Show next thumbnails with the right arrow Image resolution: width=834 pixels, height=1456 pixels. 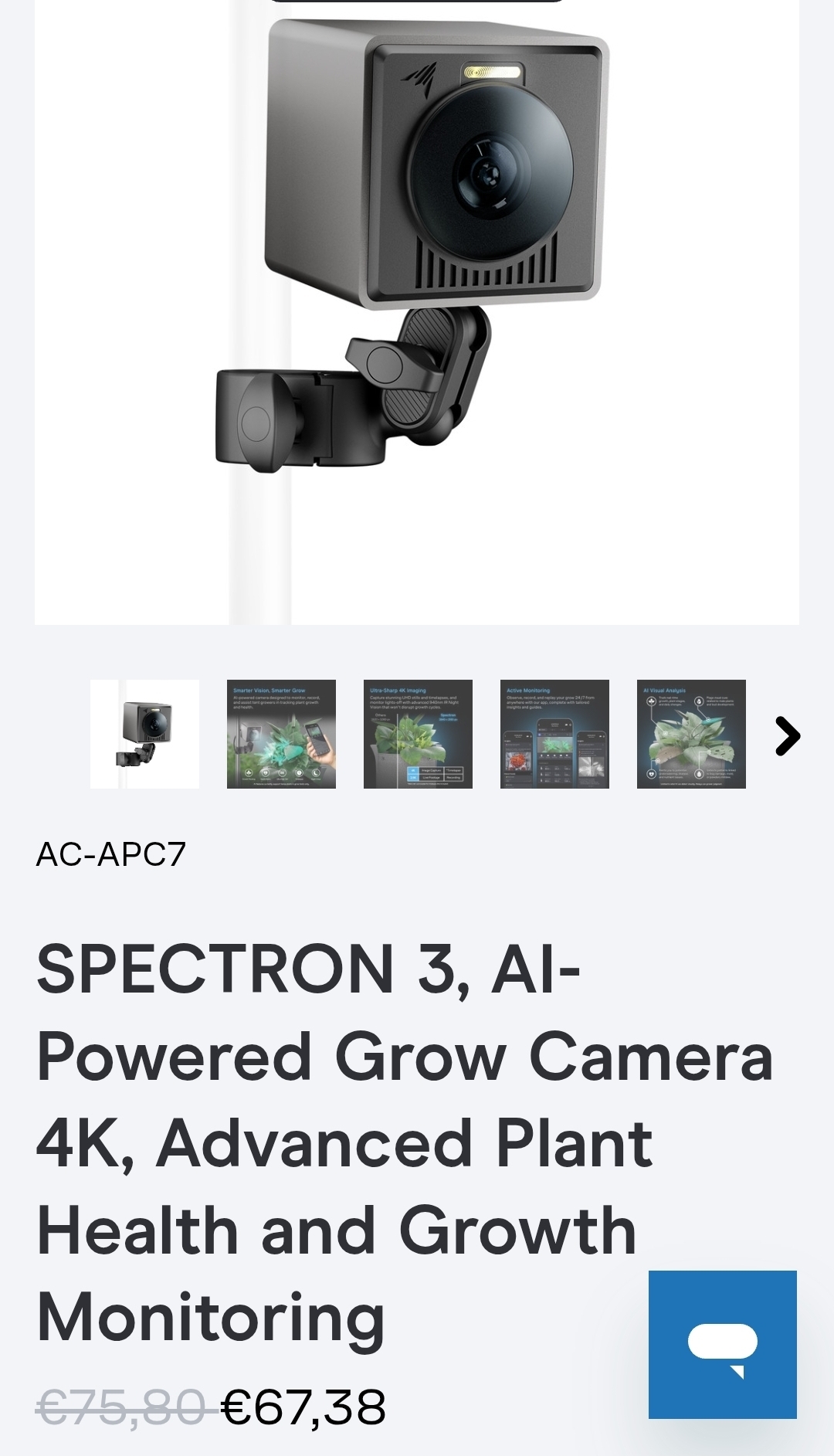[x=787, y=735]
